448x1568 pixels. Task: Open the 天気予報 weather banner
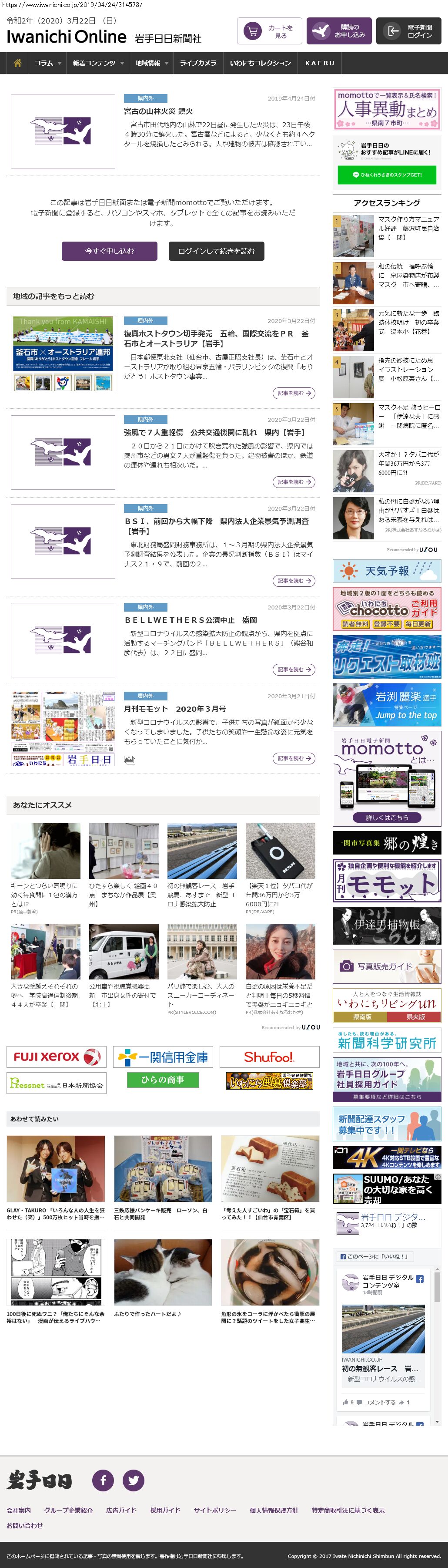click(387, 571)
